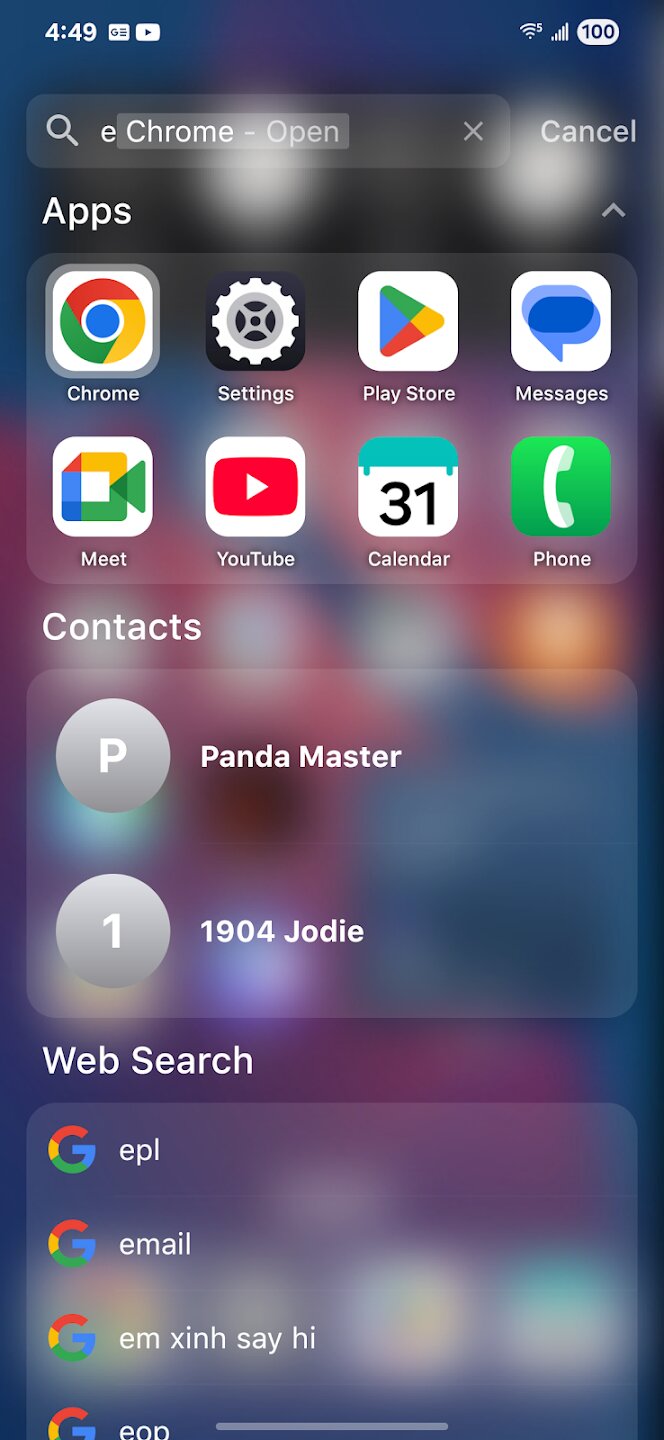Clear the search text with the X
664x1440 pixels.
473,131
